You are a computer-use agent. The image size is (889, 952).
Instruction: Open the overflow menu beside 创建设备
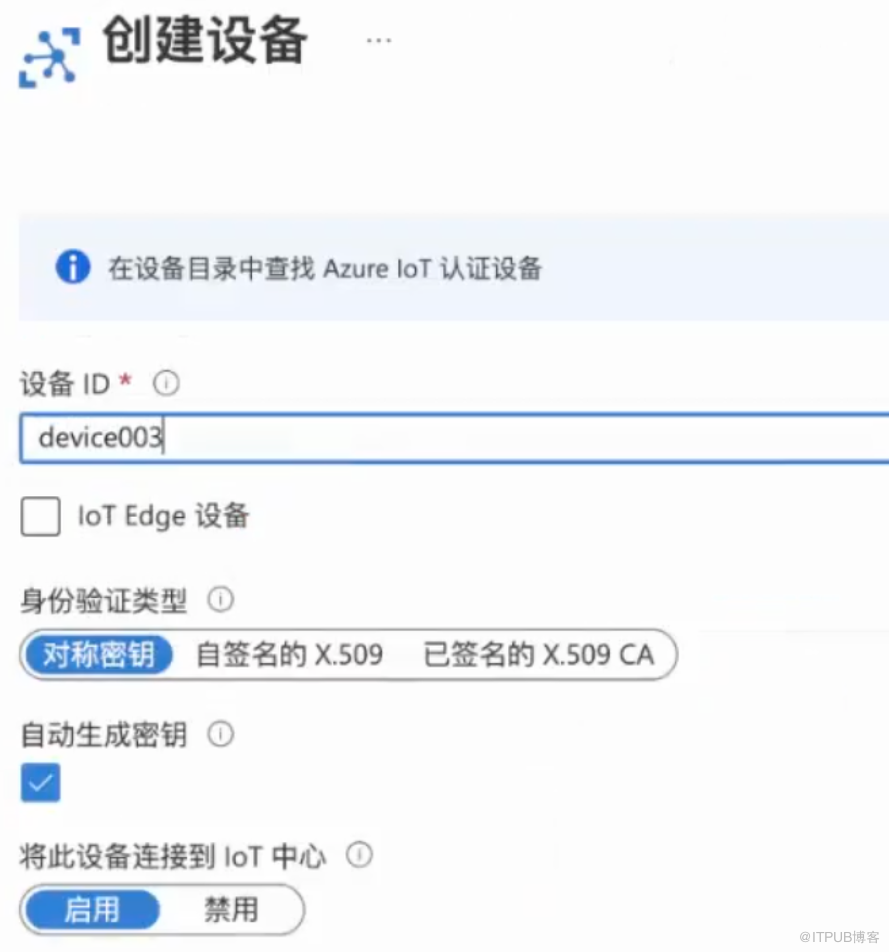click(378, 40)
